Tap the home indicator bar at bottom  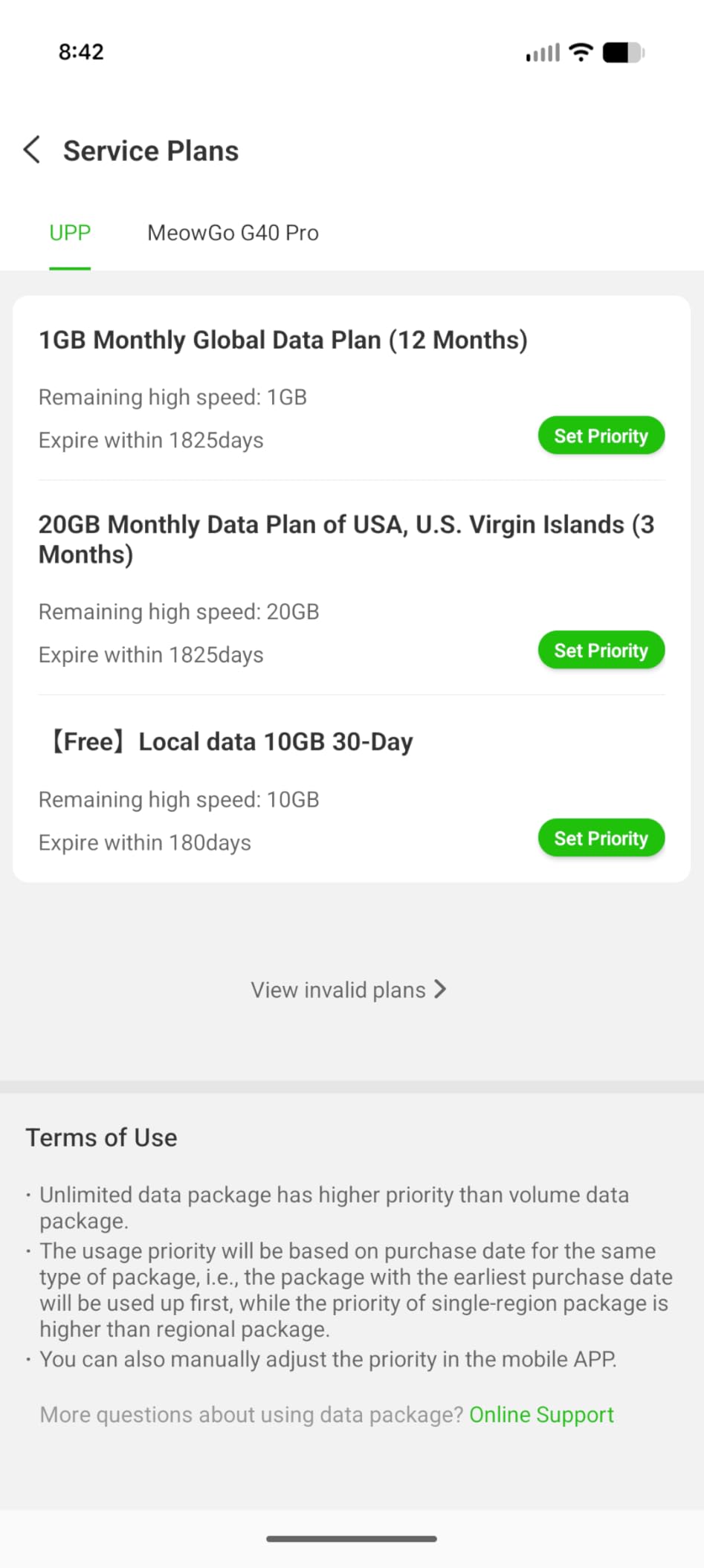[352, 1538]
